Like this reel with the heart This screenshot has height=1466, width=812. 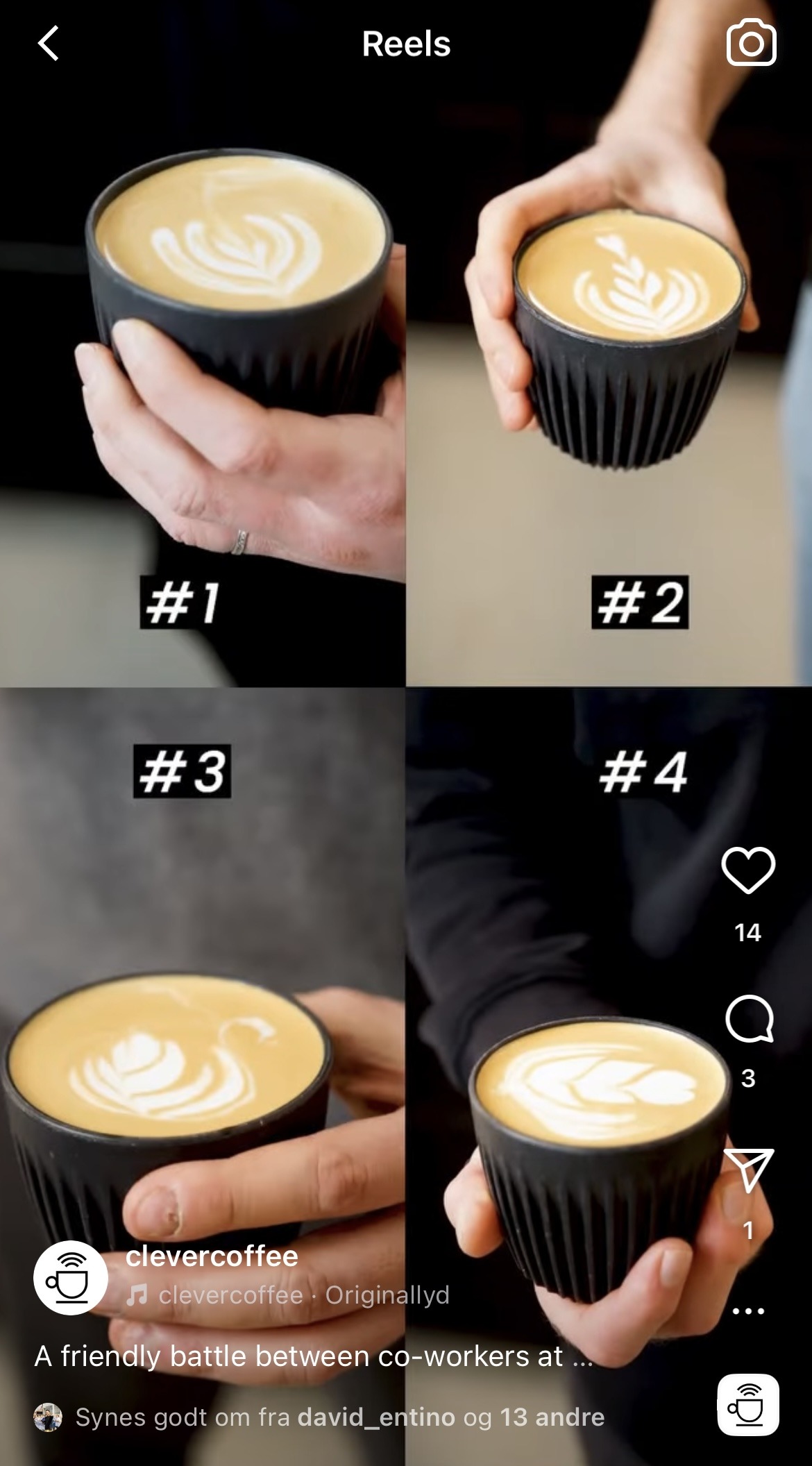pyautogui.click(x=748, y=870)
